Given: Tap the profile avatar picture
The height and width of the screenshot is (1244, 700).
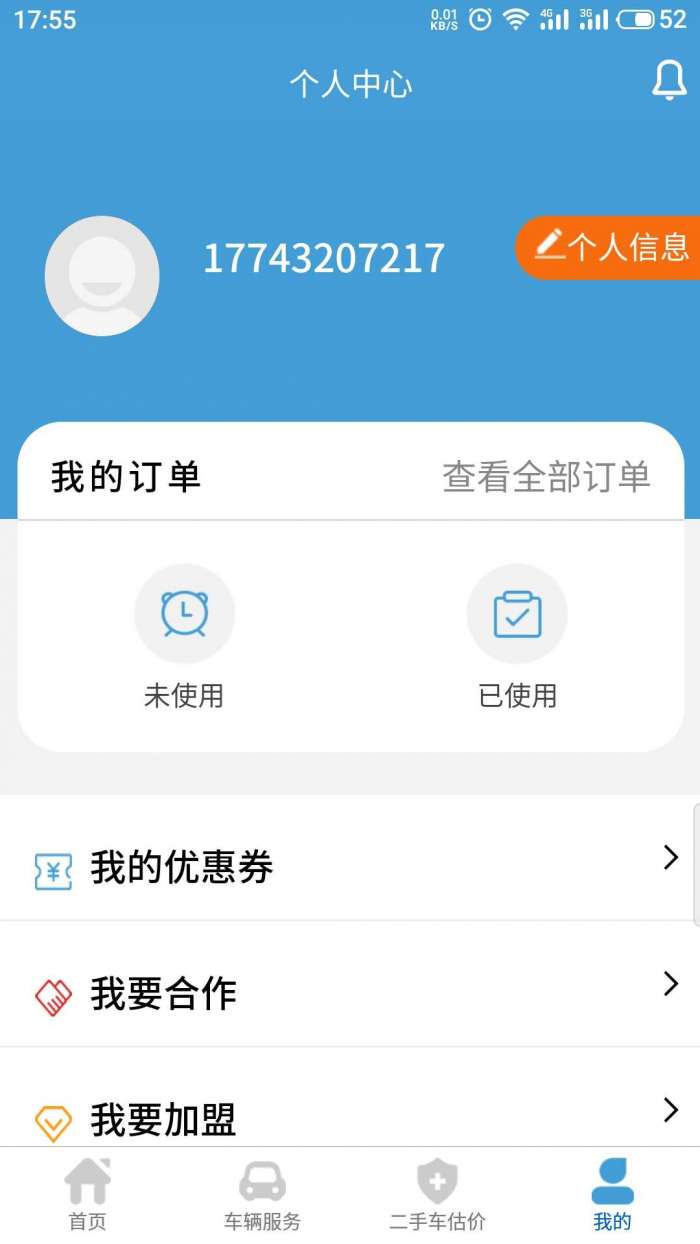Looking at the screenshot, I should [102, 275].
